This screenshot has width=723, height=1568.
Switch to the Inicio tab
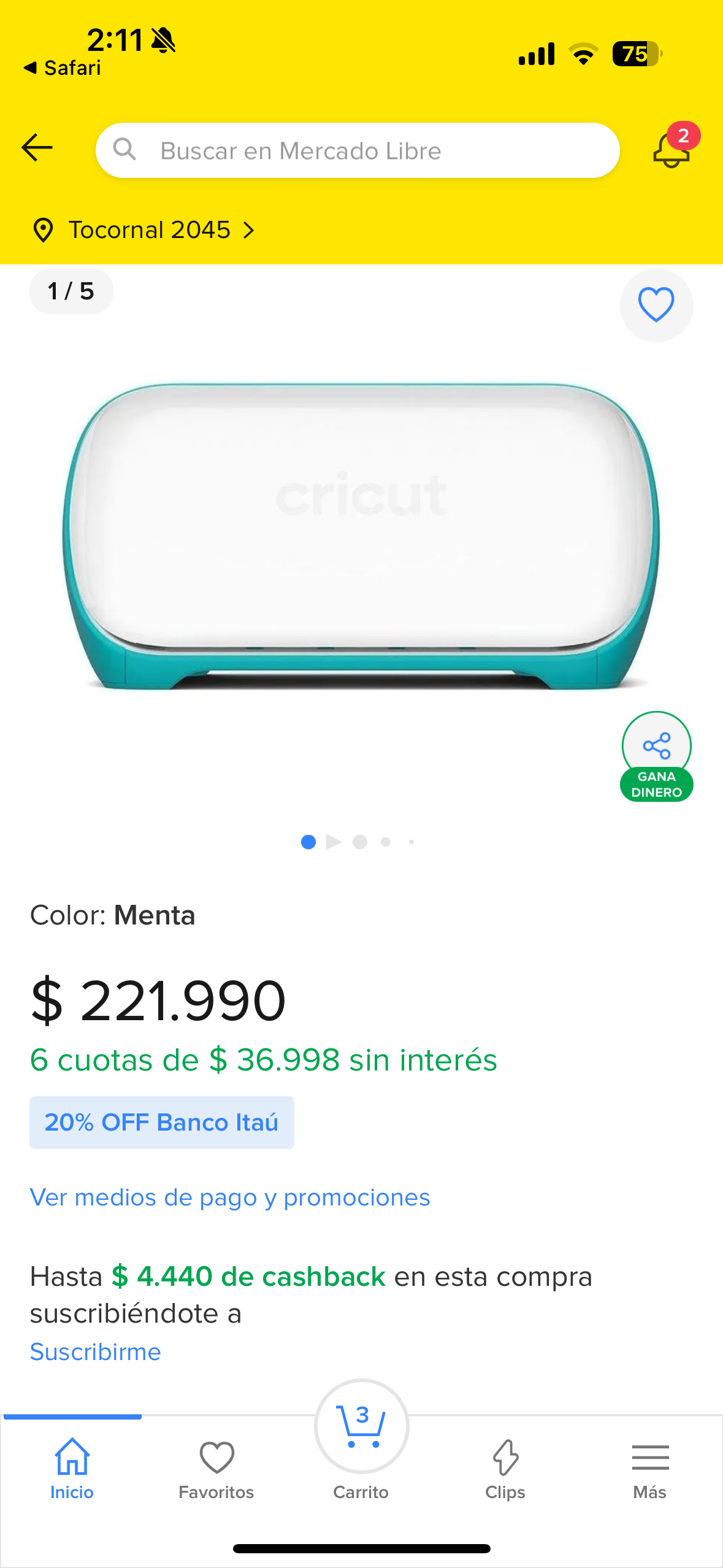(71, 1471)
